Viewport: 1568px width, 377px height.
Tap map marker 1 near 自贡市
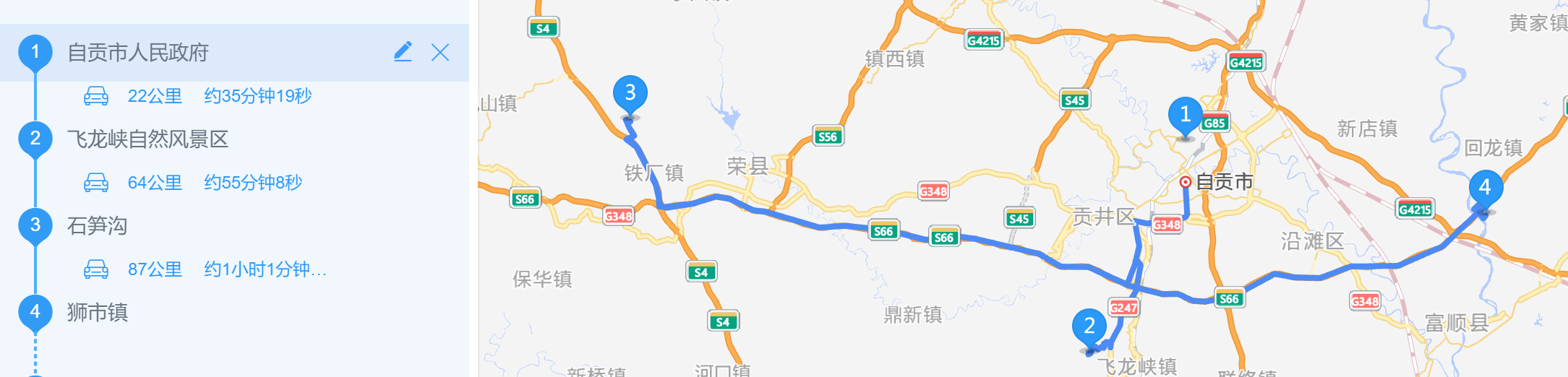click(1185, 115)
